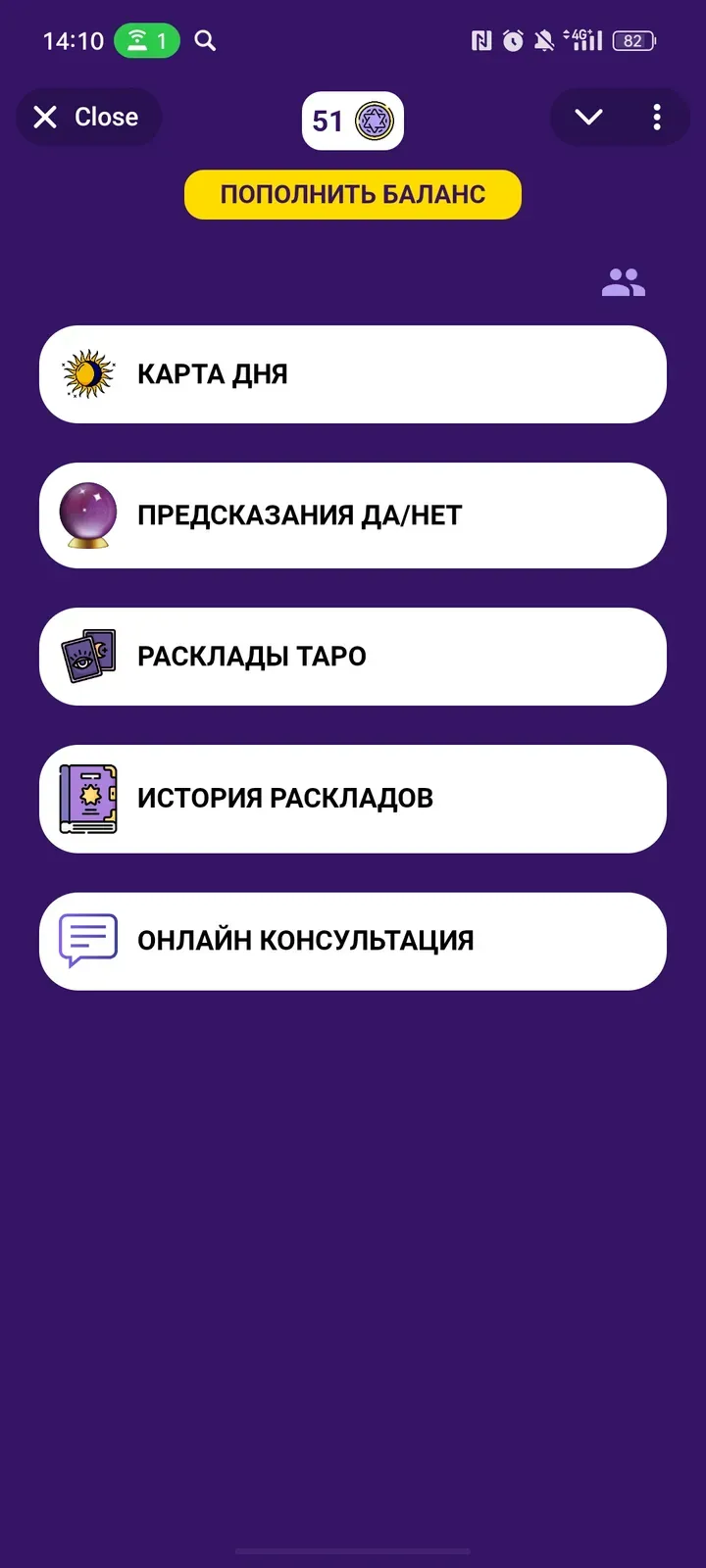This screenshot has width=706, height=1568.
Task: View ИСТОРИЯ РАСКЛАДОВ
Action: pyautogui.click(x=353, y=799)
